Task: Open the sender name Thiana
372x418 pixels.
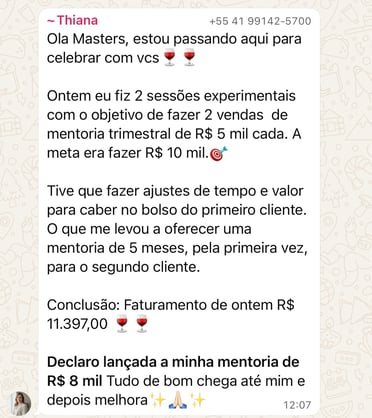Action: 73,20
